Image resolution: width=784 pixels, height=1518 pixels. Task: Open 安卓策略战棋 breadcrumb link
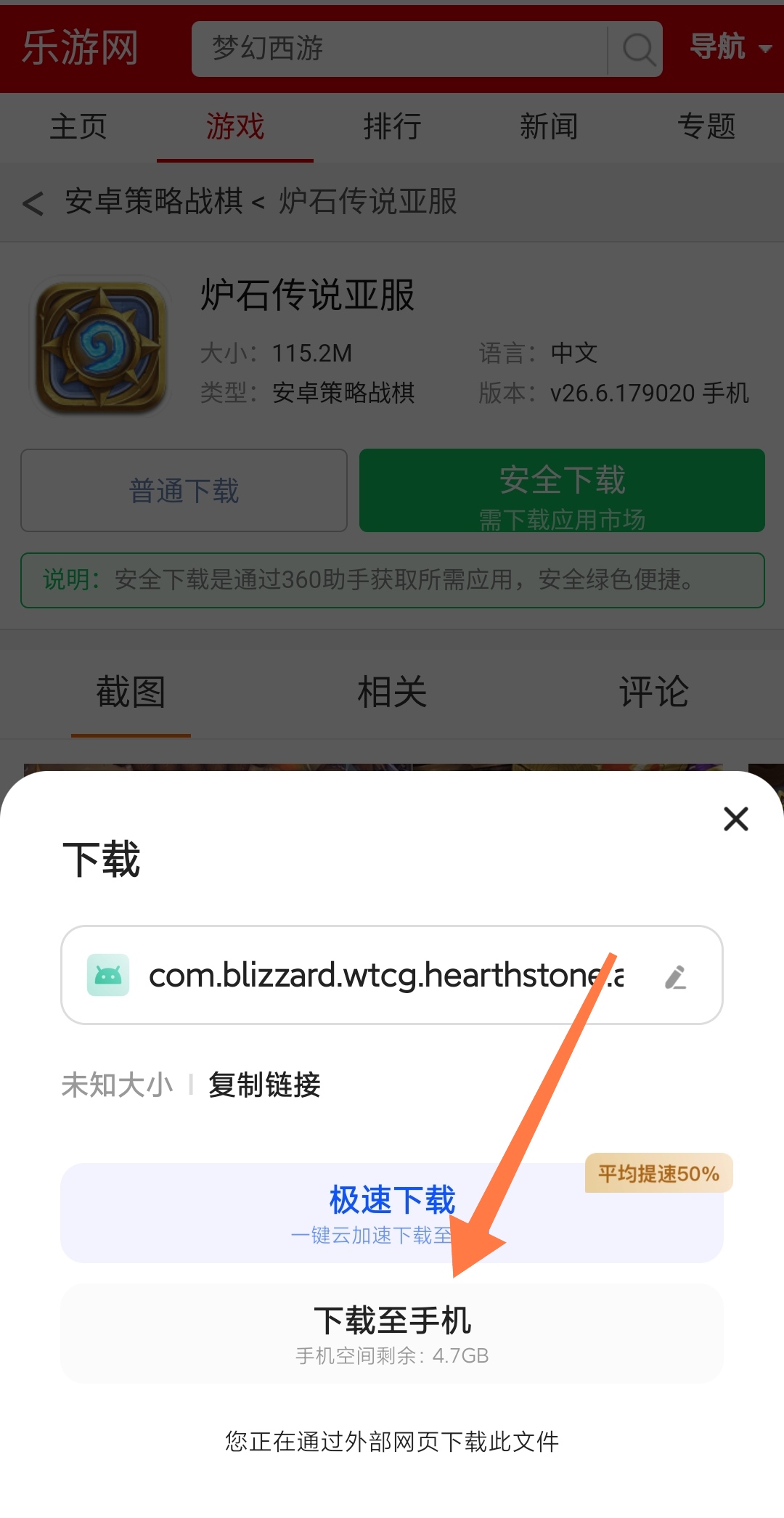(154, 202)
